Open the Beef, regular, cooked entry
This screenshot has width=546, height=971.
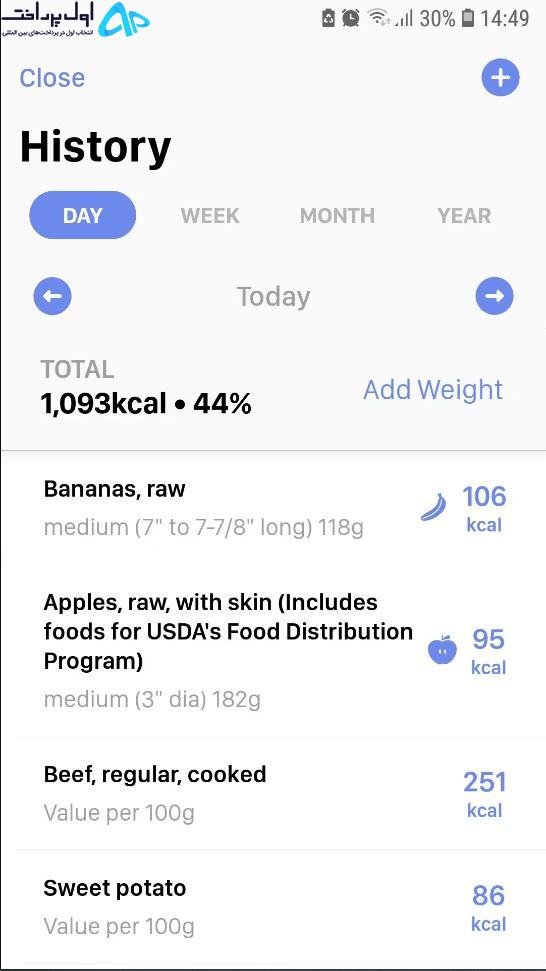(273, 793)
